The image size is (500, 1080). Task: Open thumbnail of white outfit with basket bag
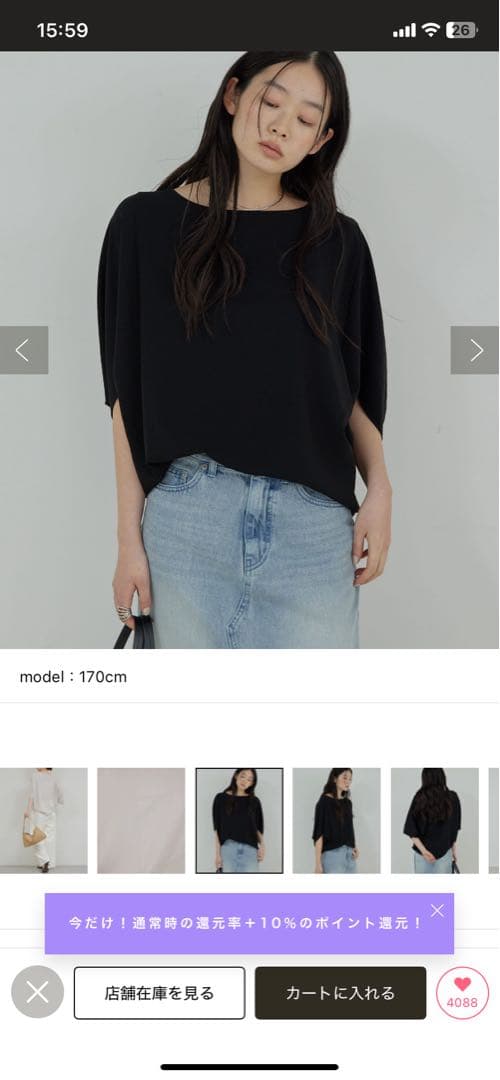43,820
